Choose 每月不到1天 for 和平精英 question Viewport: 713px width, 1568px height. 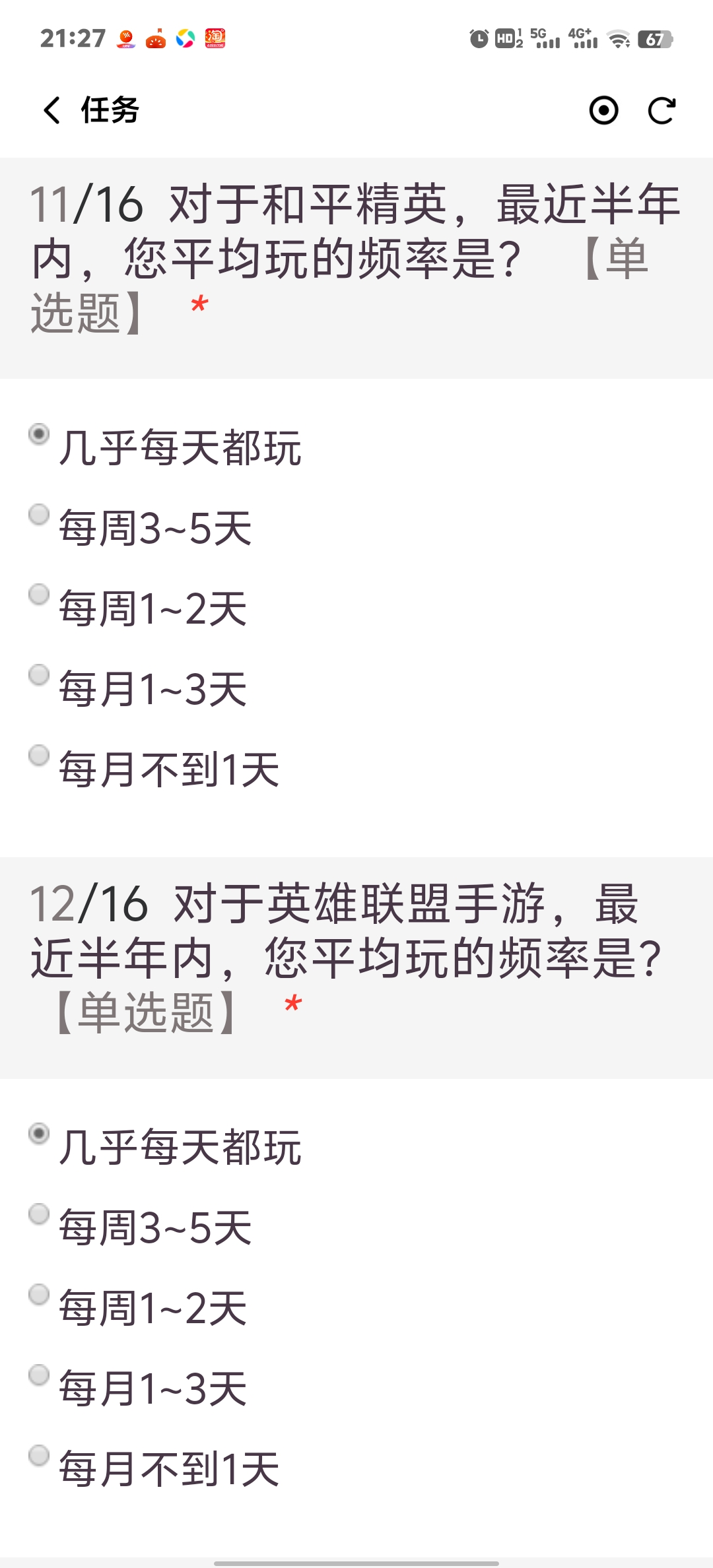point(40,756)
